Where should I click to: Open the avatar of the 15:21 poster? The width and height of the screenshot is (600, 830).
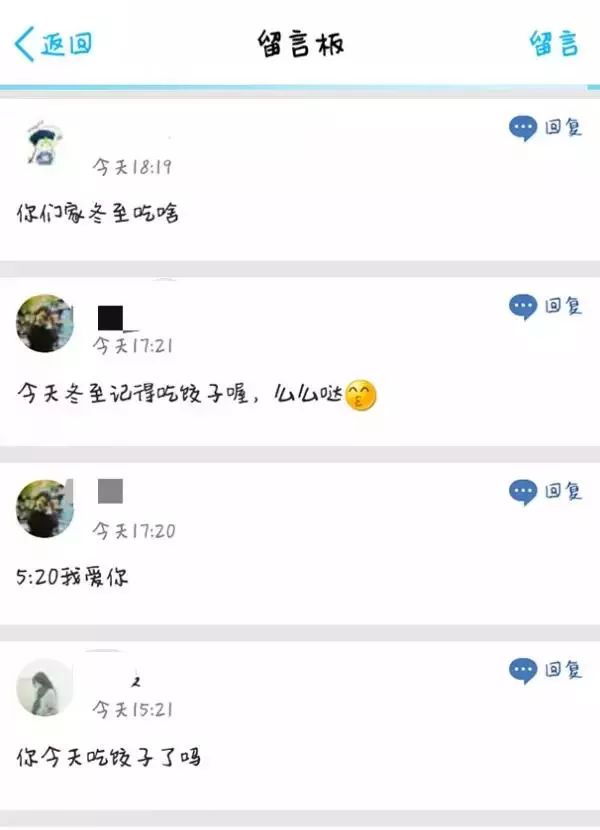tap(45, 687)
